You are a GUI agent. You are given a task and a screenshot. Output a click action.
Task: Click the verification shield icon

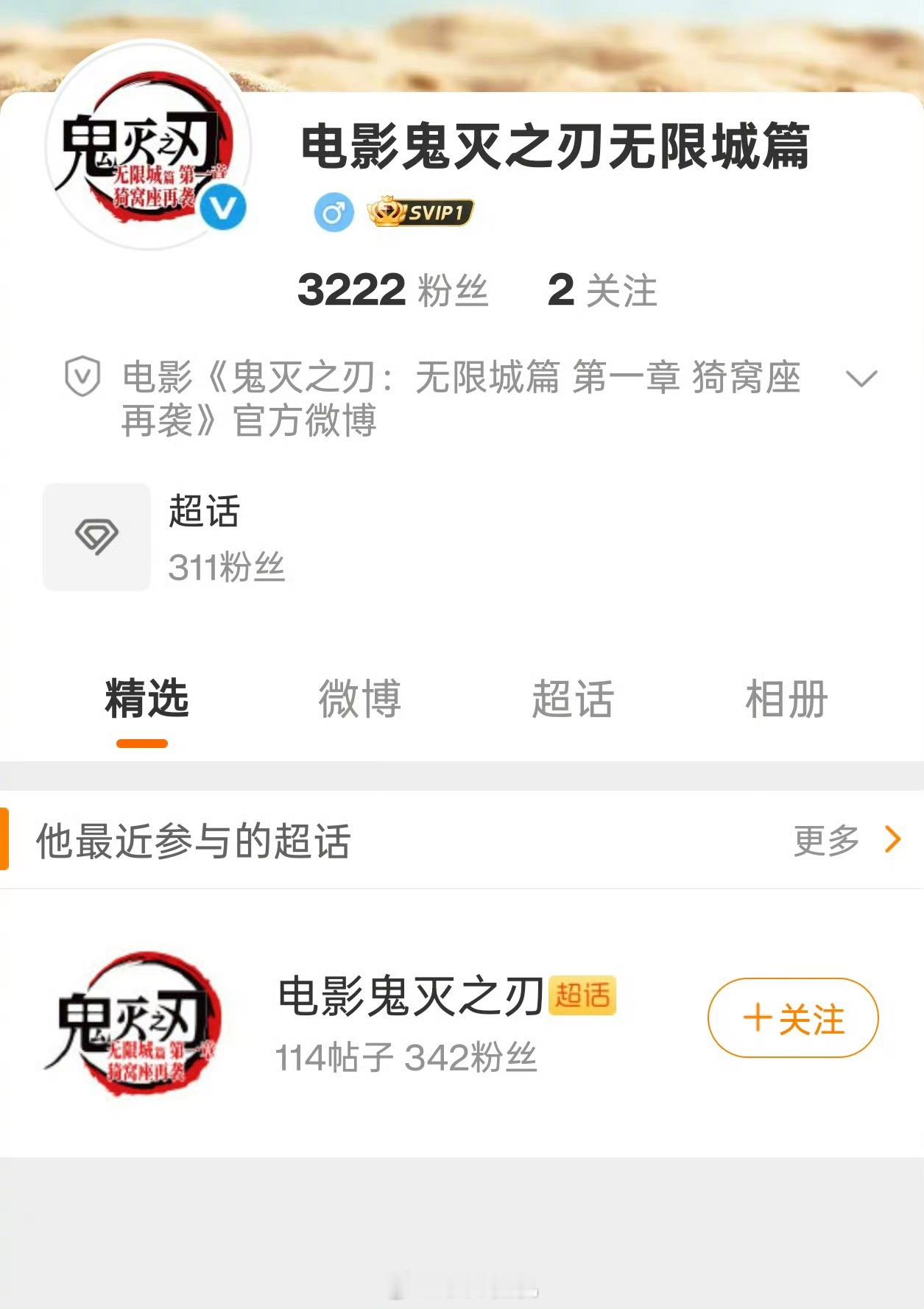83,378
